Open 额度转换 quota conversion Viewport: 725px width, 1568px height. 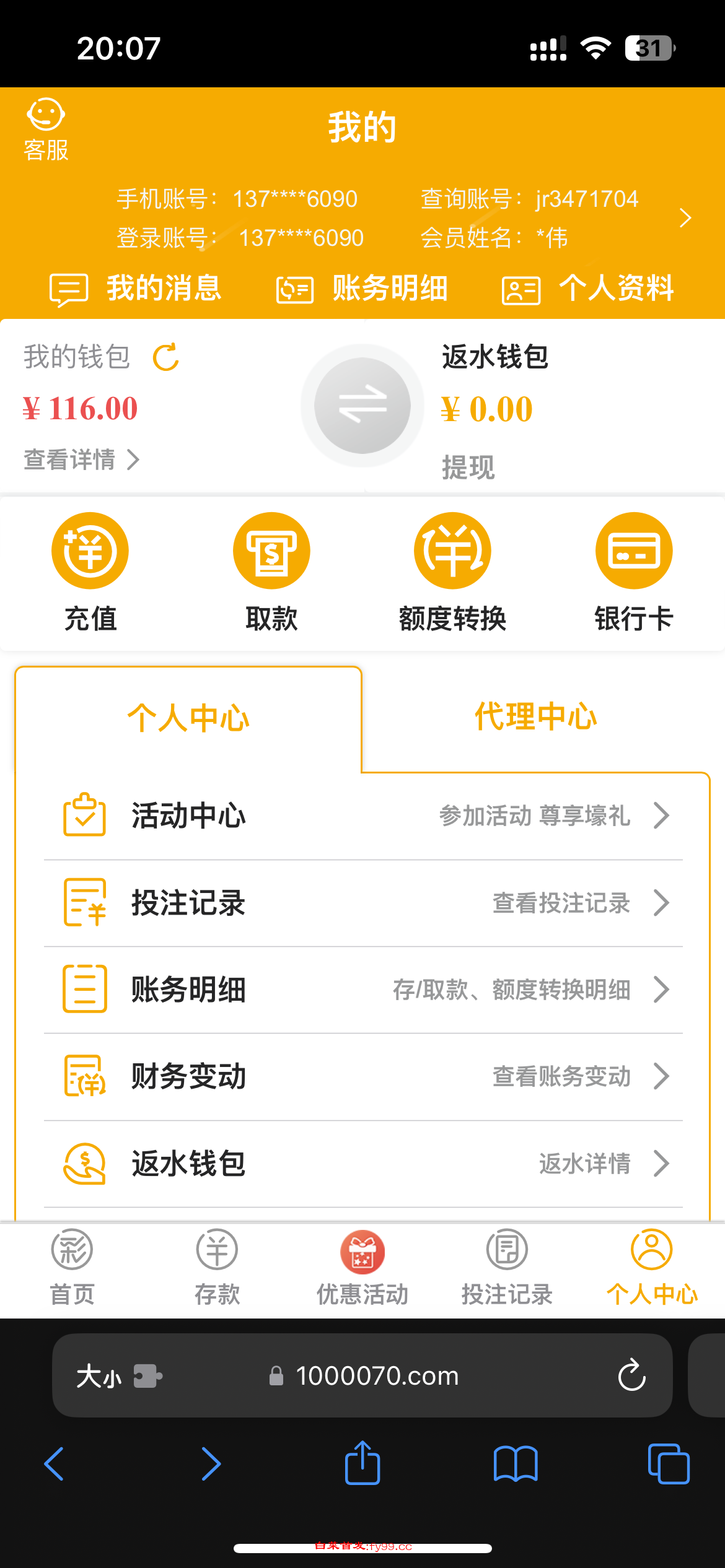point(453,570)
